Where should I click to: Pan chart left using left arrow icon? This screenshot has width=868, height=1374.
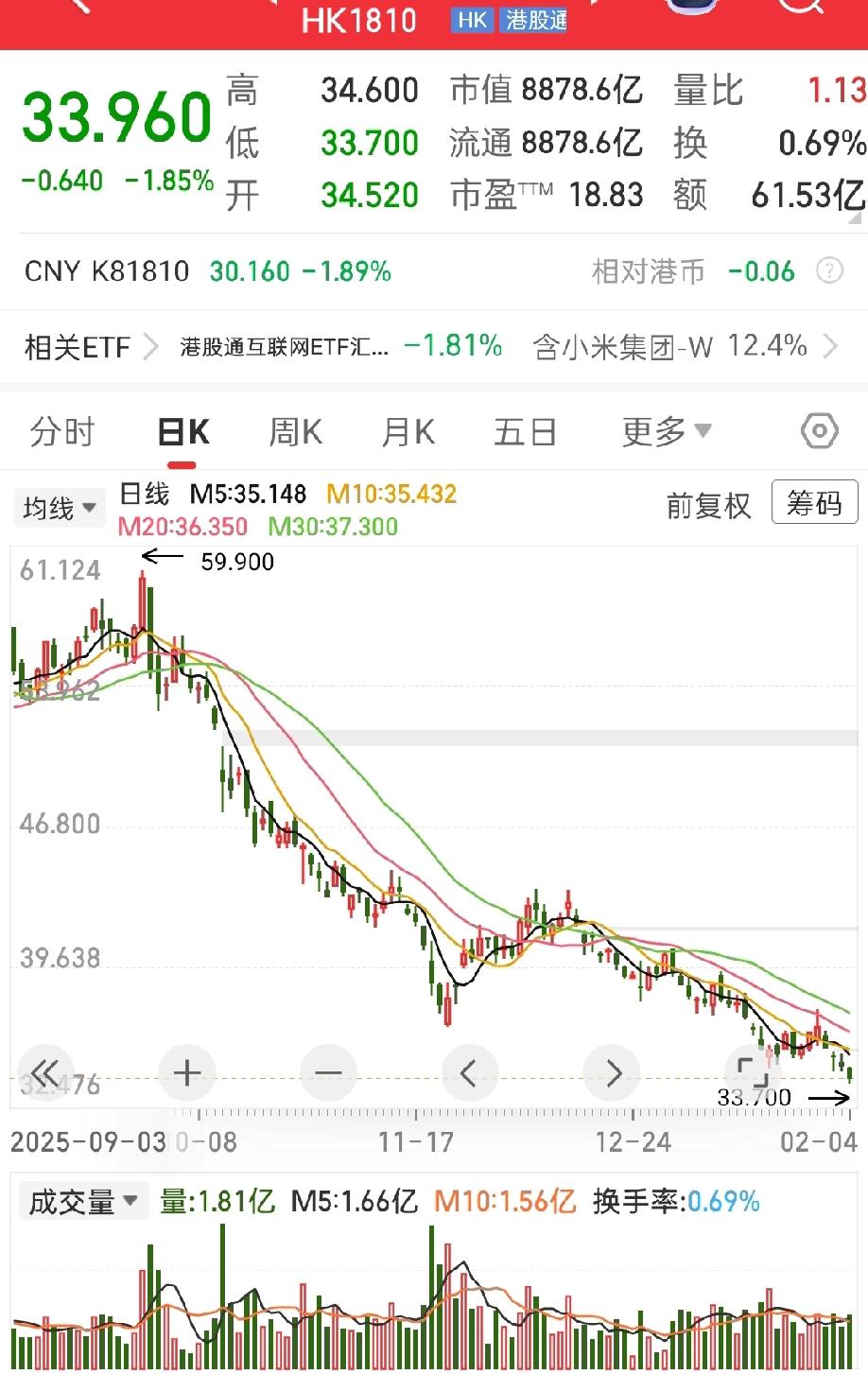point(470,1072)
